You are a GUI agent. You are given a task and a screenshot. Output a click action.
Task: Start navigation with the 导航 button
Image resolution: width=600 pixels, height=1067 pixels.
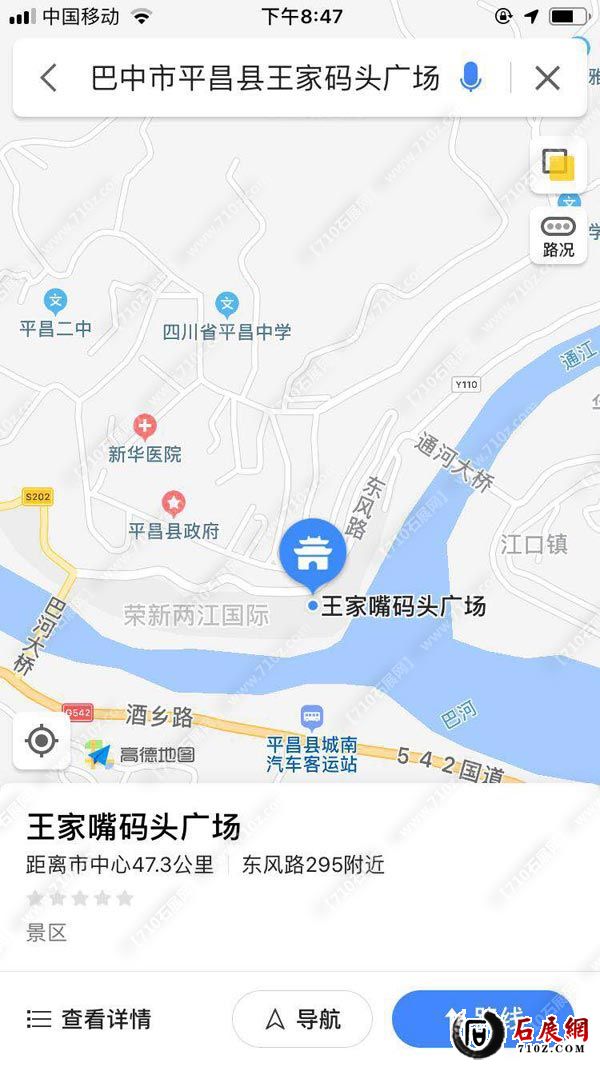(x=302, y=1019)
